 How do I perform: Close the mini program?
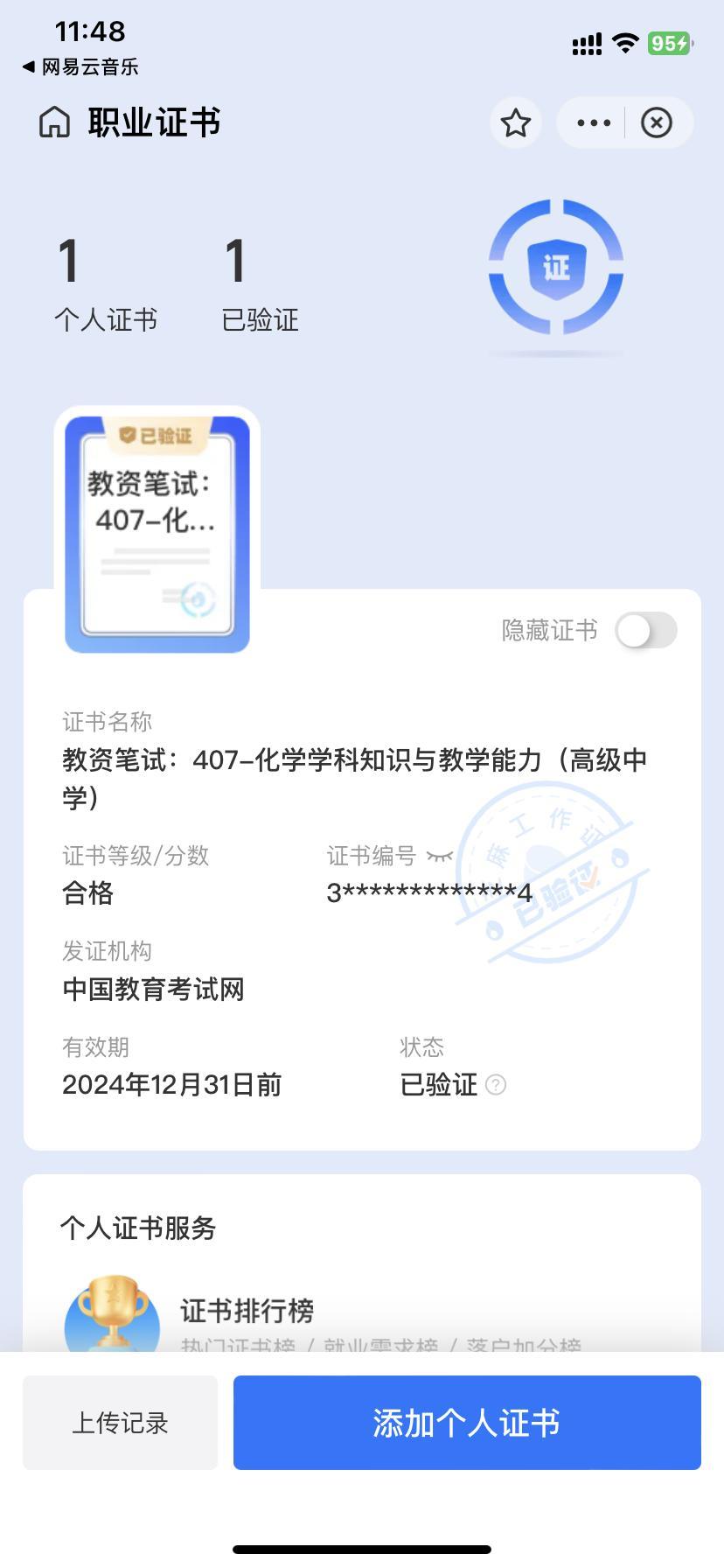coord(657,122)
